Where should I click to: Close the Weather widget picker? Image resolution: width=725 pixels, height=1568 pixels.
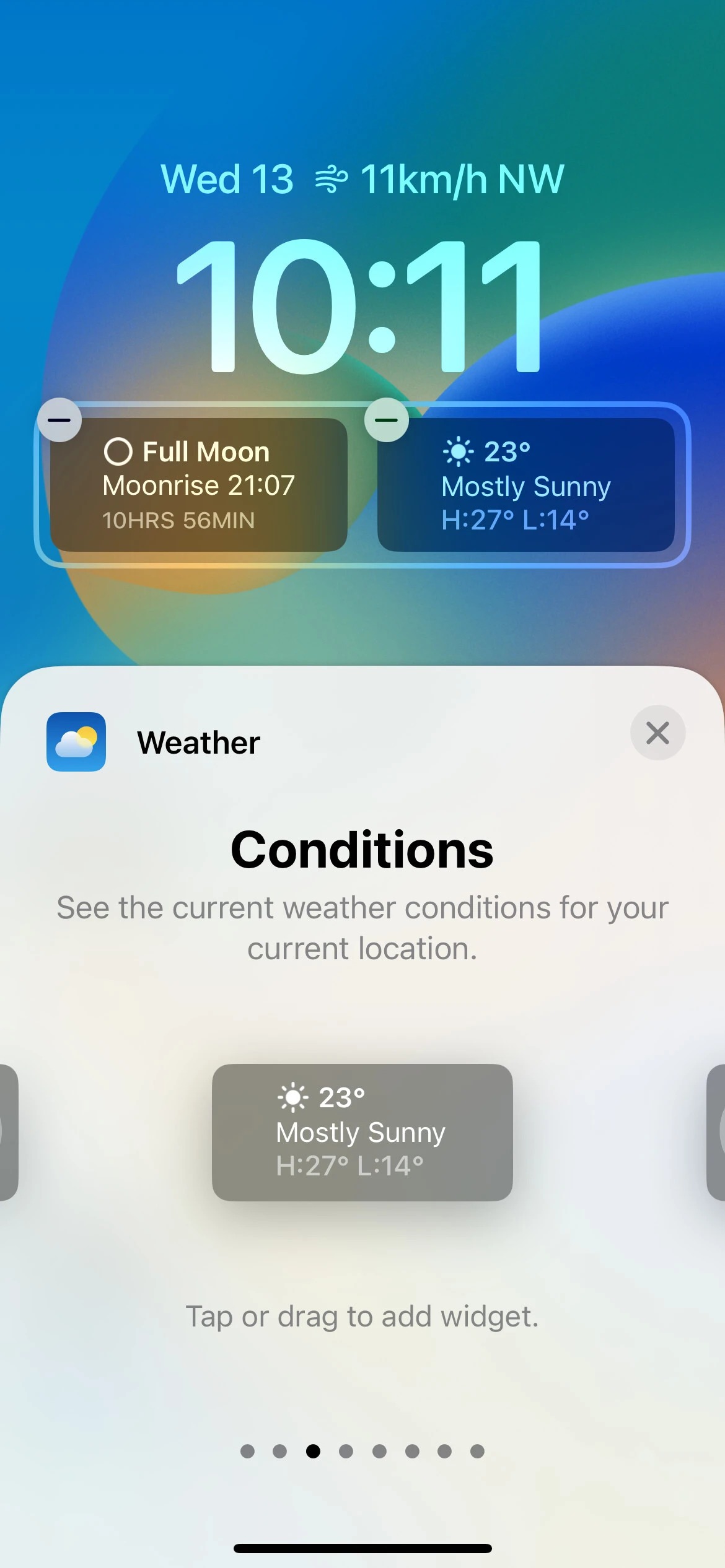[657, 733]
